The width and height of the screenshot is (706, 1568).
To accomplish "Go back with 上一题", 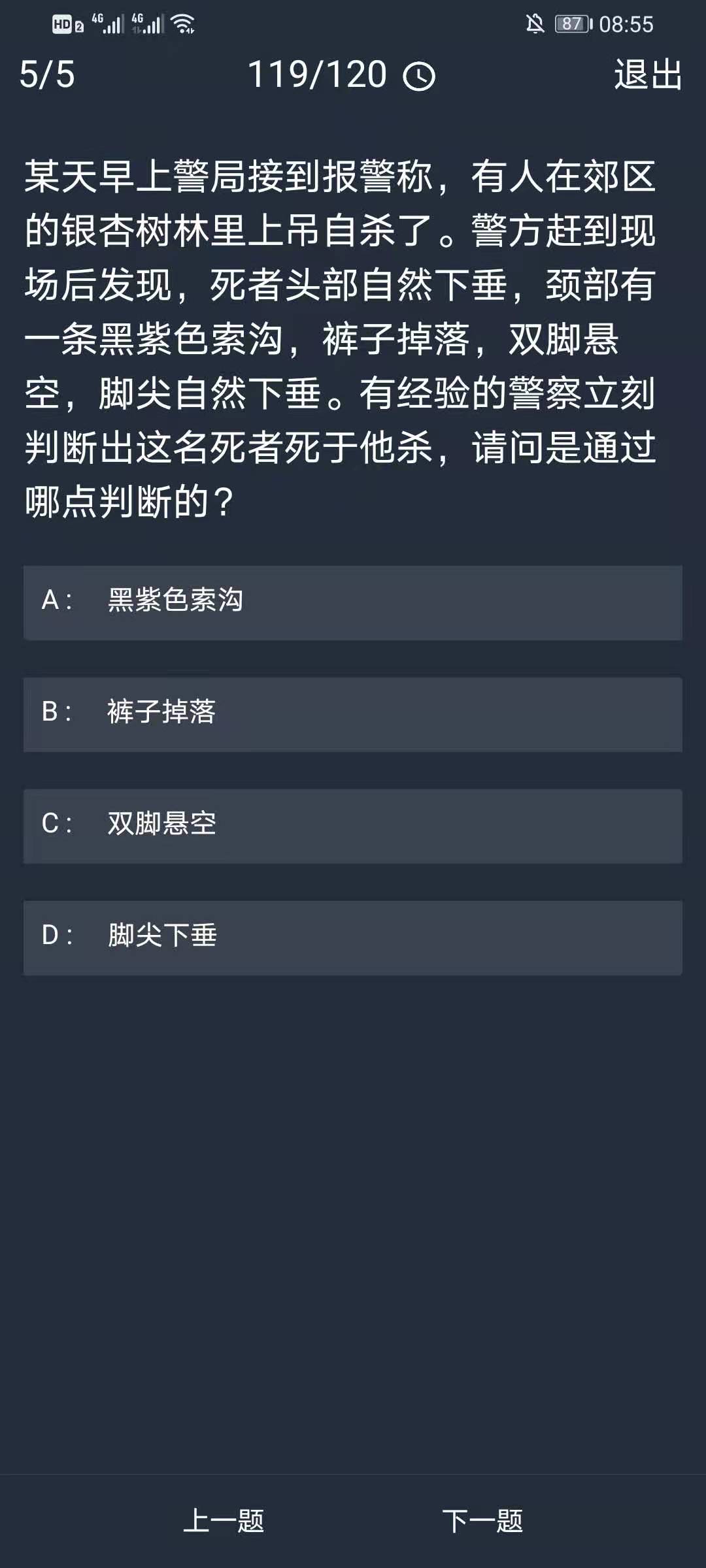I will 224,1520.
